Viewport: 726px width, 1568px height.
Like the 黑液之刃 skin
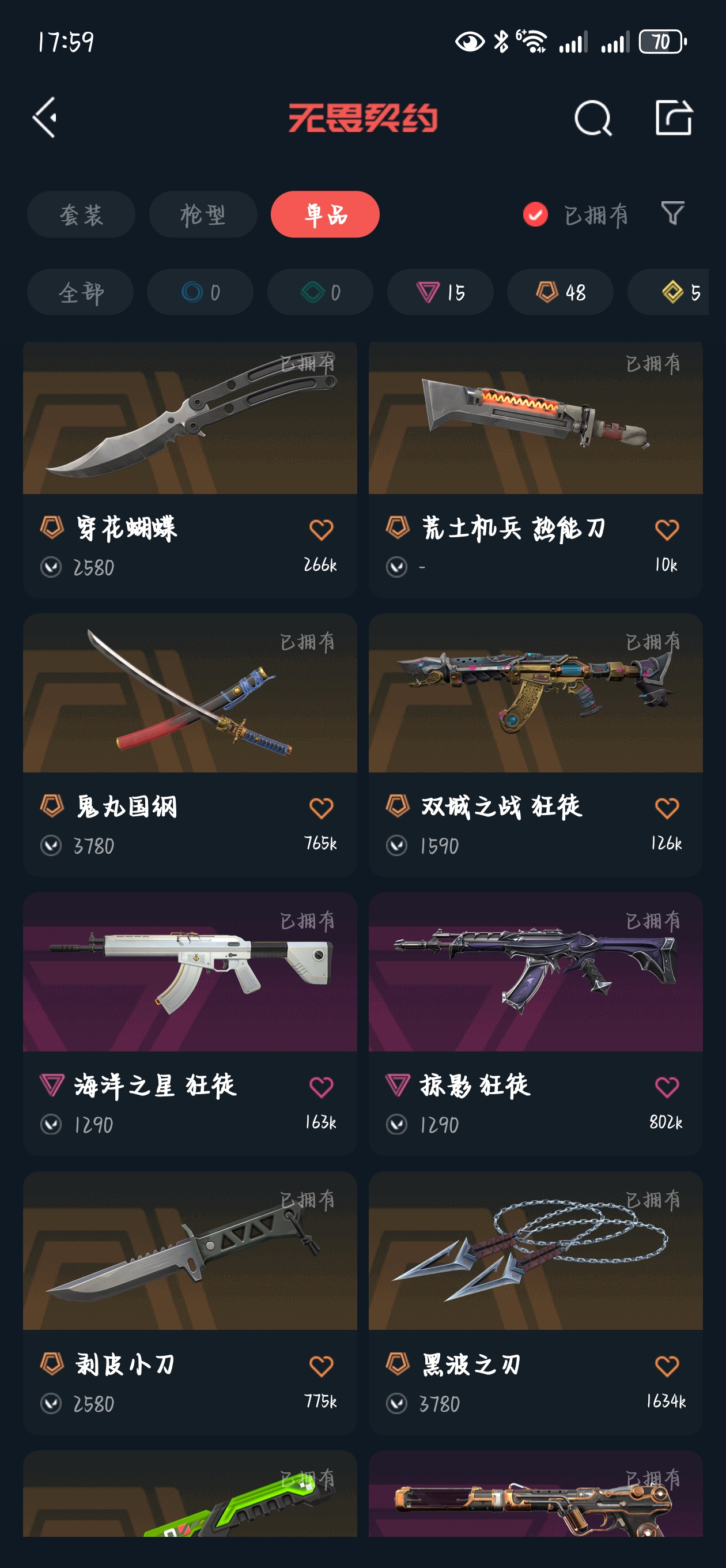(666, 1366)
